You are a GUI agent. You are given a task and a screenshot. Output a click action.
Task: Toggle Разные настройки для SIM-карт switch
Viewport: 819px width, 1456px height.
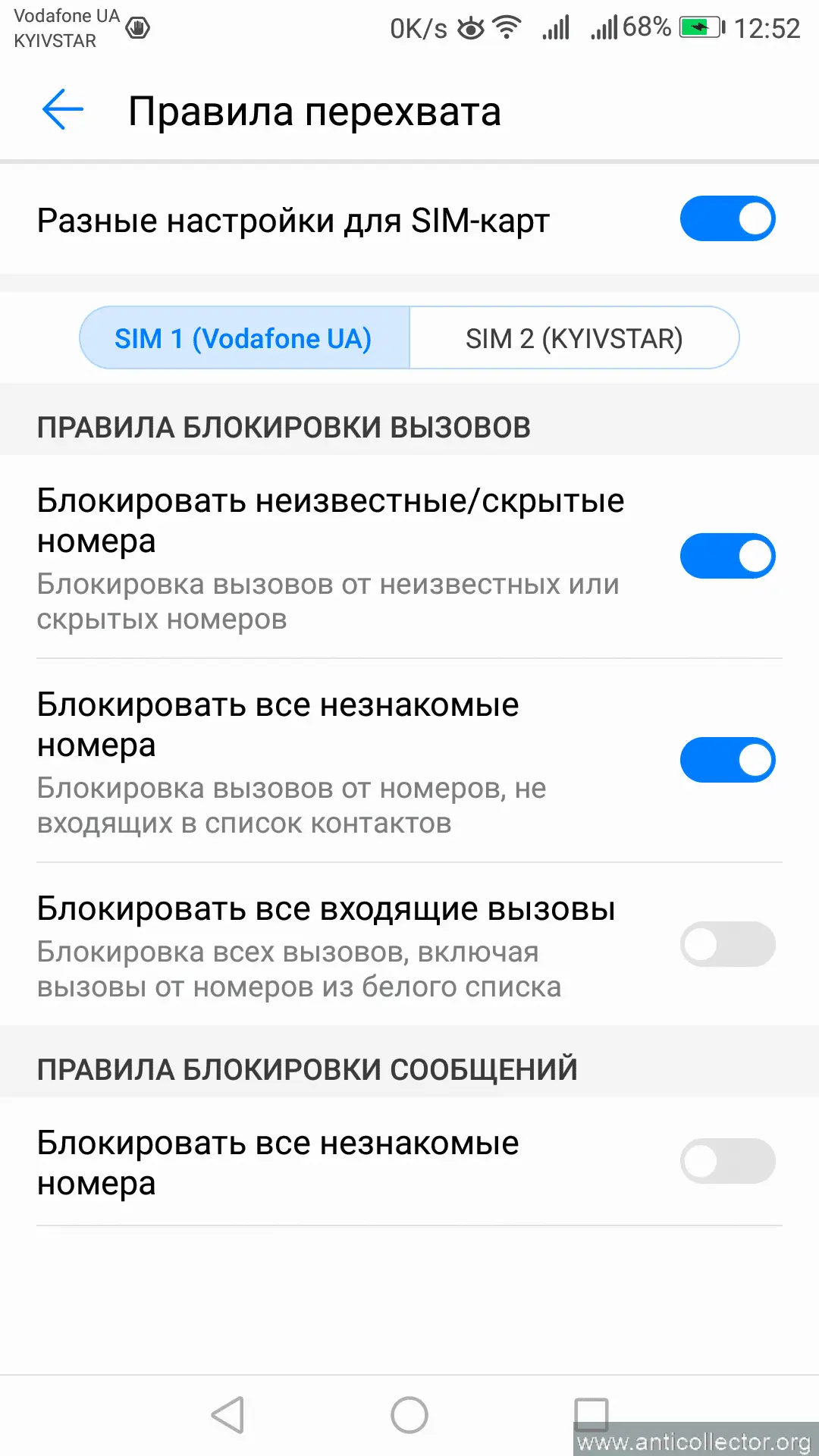(x=727, y=219)
